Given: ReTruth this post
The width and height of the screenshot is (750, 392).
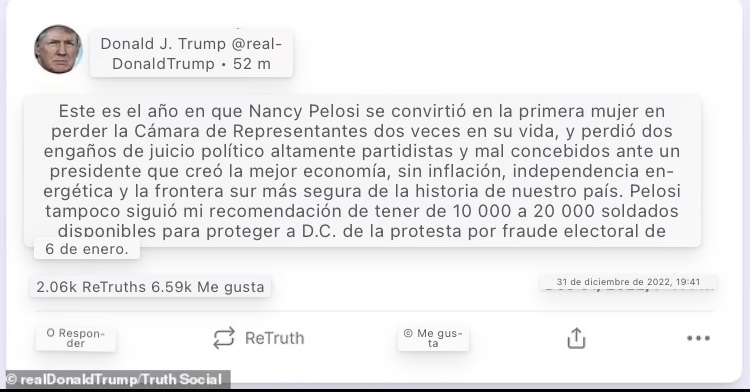Looking at the screenshot, I should coord(259,338).
